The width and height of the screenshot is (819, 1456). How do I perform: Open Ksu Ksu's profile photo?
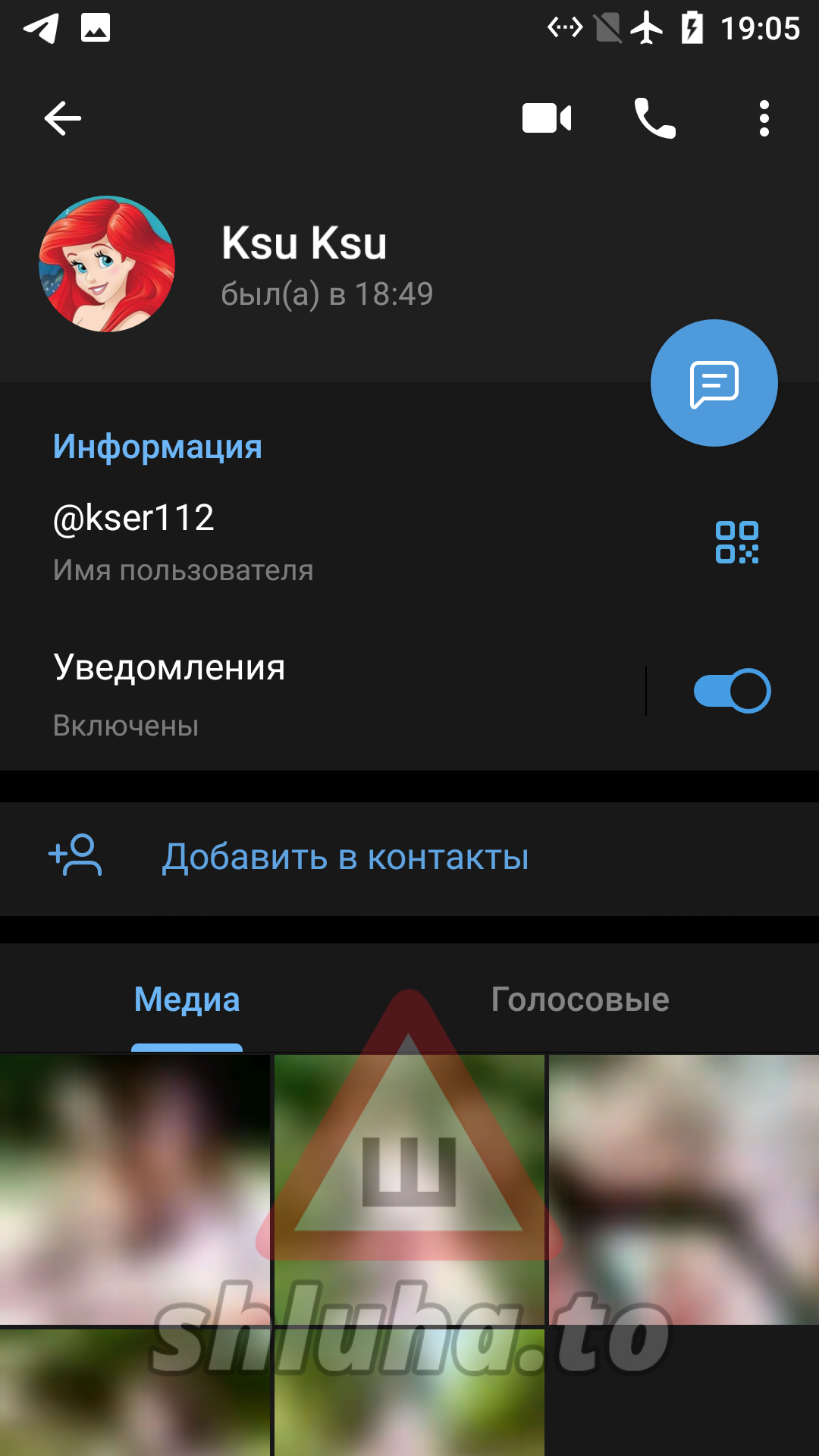click(107, 264)
